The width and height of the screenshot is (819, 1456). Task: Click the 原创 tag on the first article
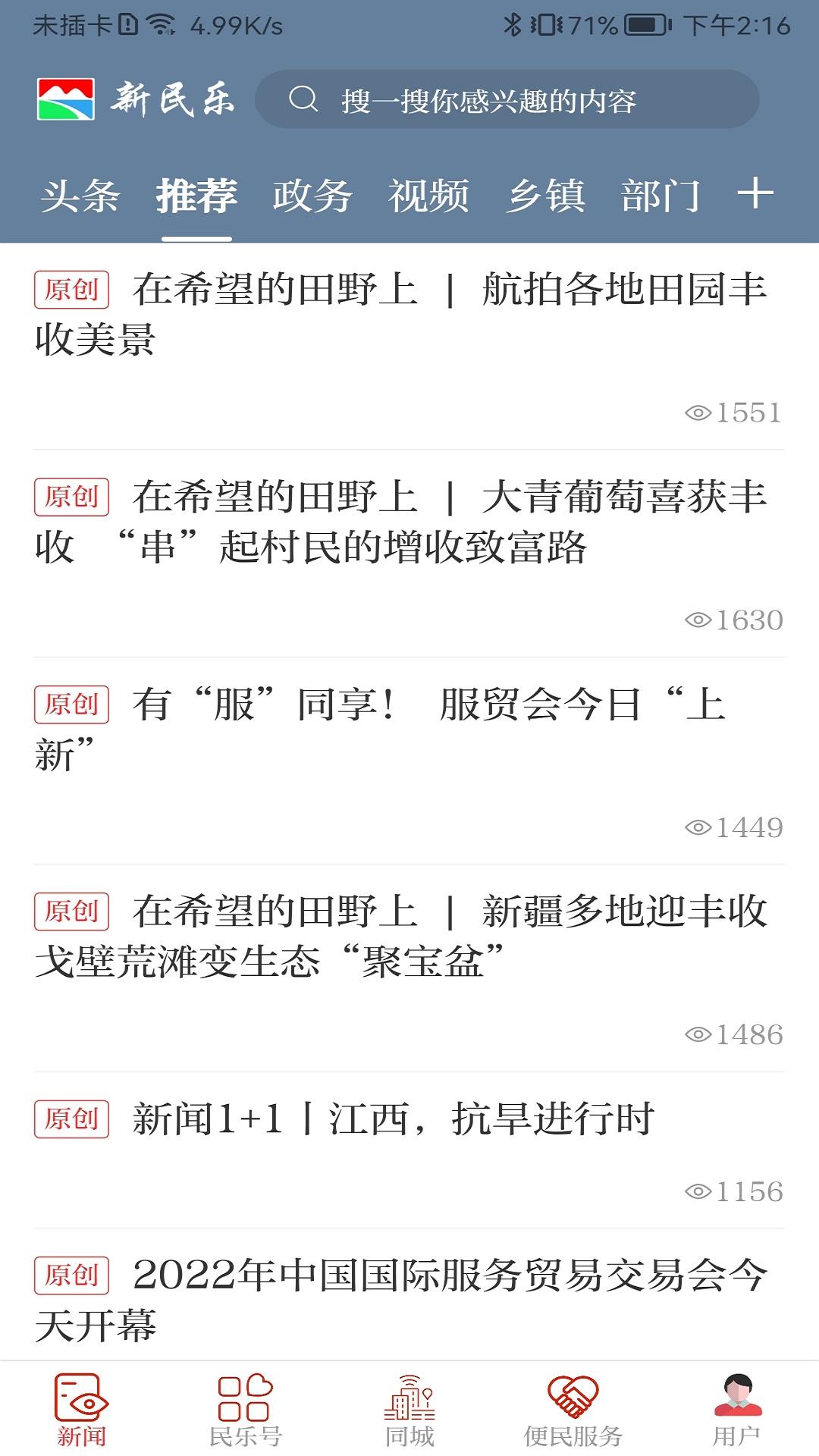[73, 290]
